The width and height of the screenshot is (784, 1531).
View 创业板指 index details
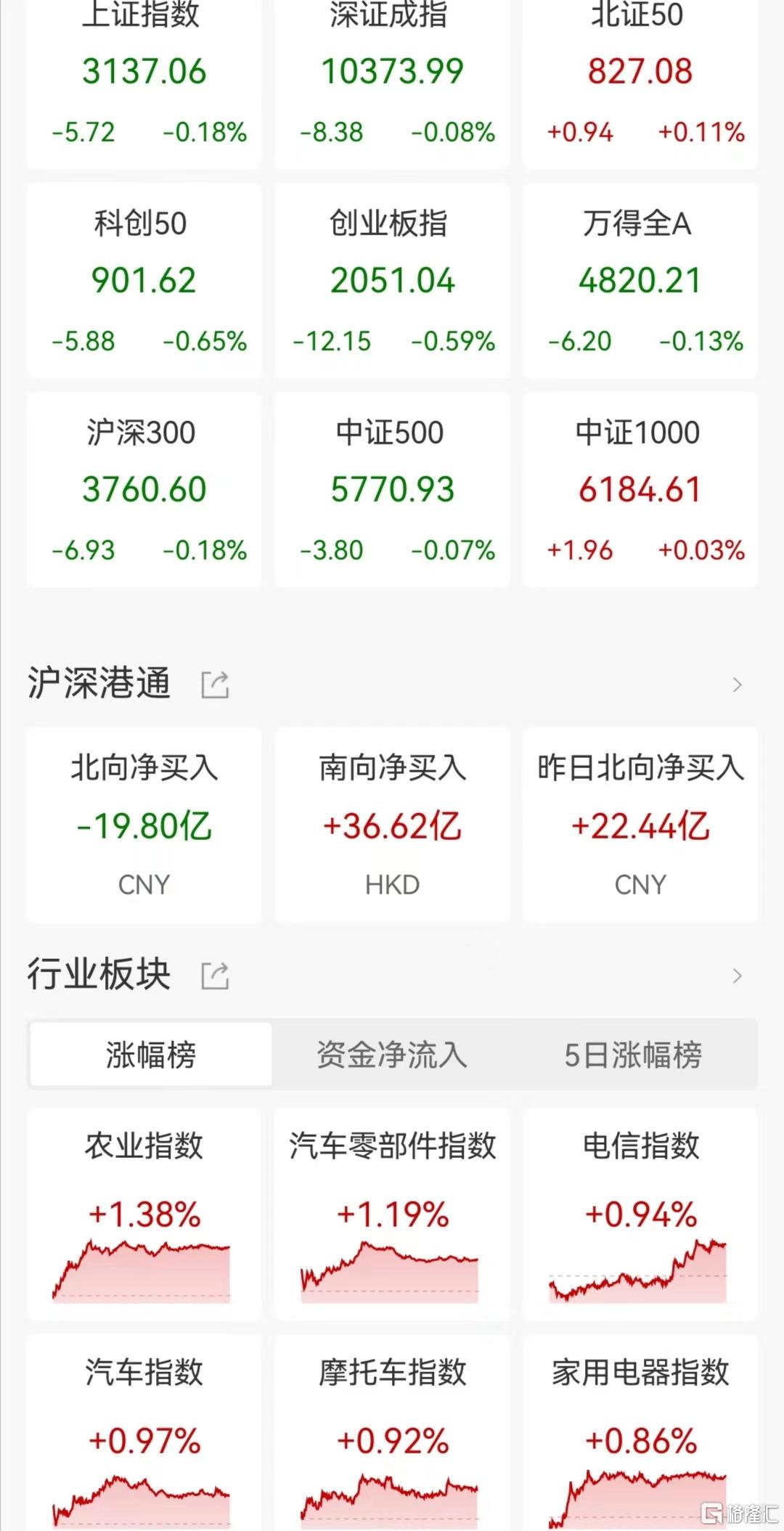pyautogui.click(x=392, y=280)
